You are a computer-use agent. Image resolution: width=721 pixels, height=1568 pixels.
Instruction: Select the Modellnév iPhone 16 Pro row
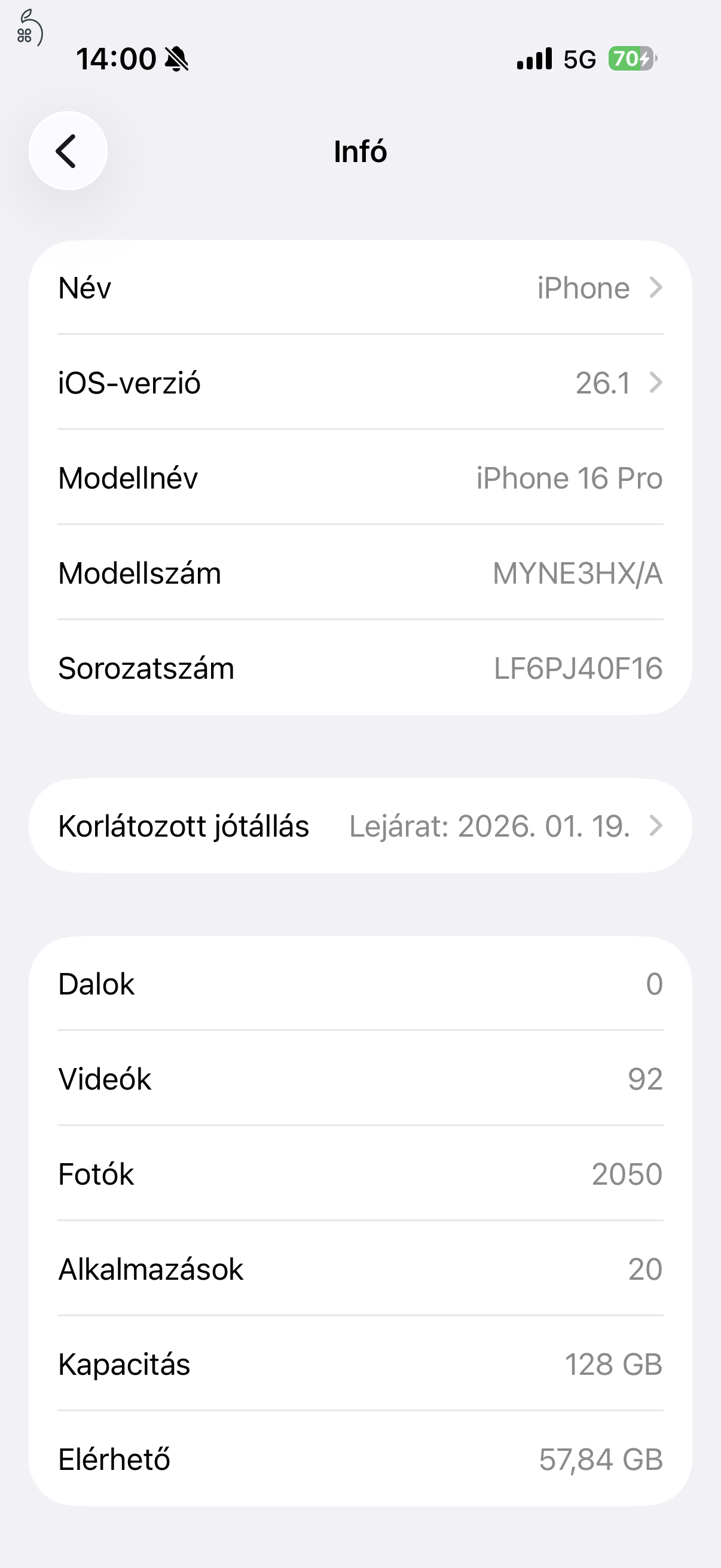(360, 478)
